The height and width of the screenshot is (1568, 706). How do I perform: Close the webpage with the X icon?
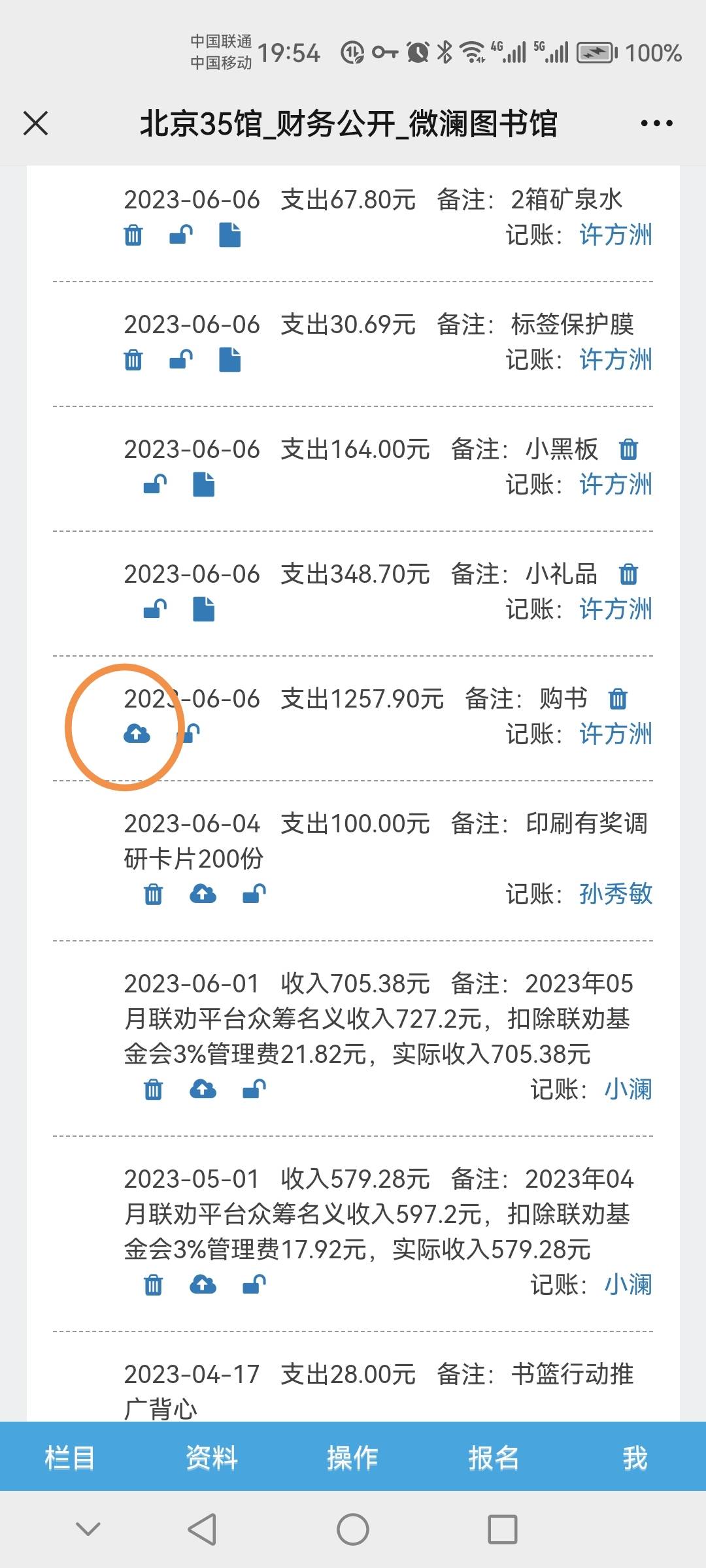click(x=36, y=123)
